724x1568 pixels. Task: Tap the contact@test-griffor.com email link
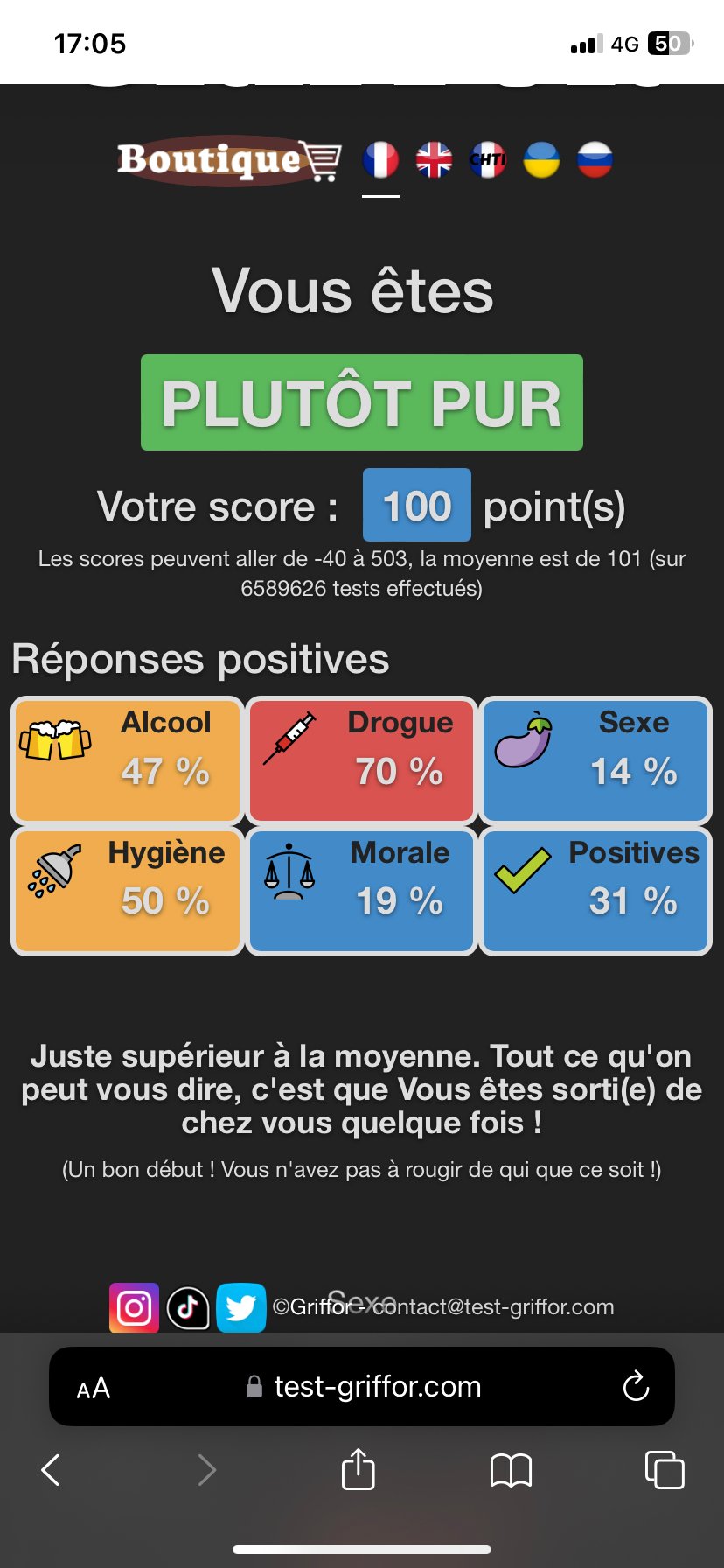(x=494, y=1307)
